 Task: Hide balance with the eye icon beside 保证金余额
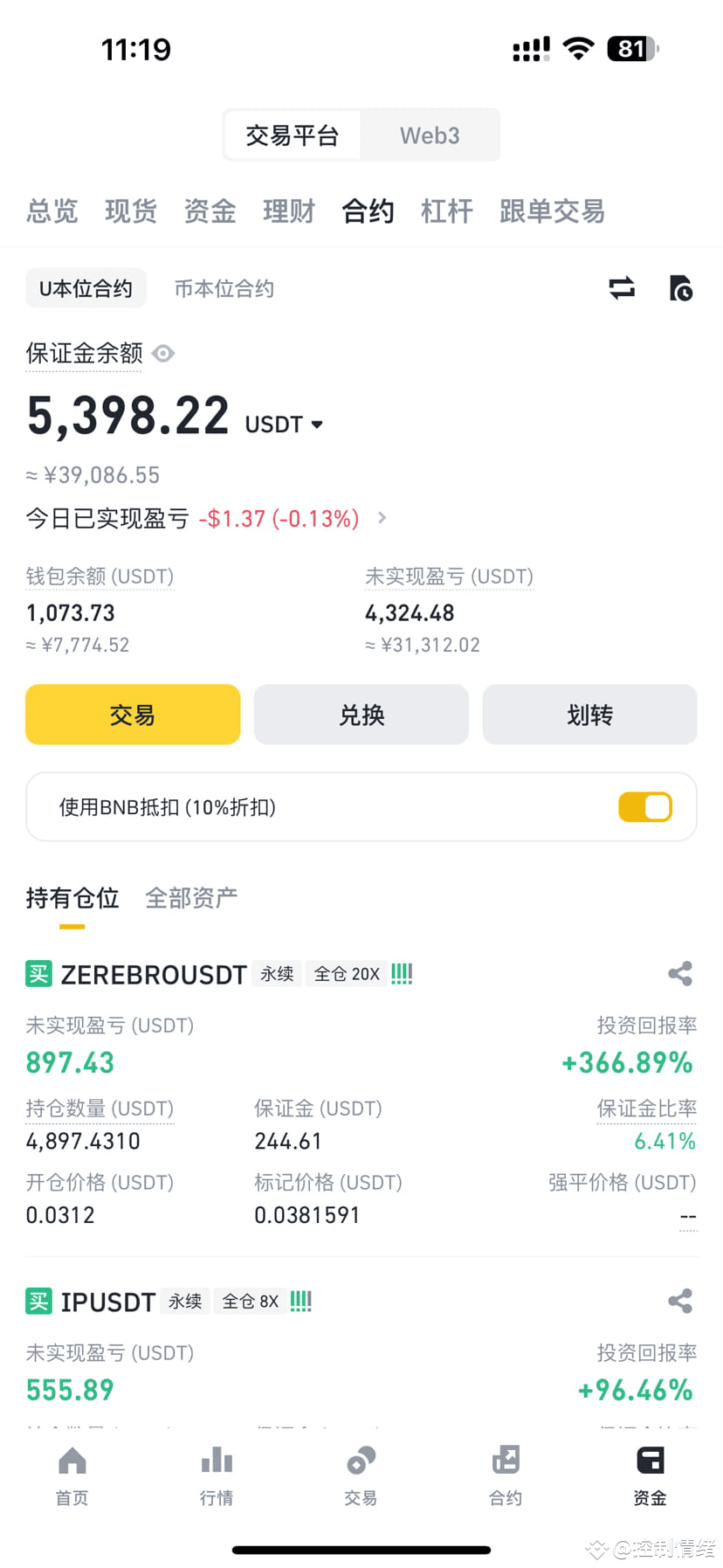[x=162, y=354]
